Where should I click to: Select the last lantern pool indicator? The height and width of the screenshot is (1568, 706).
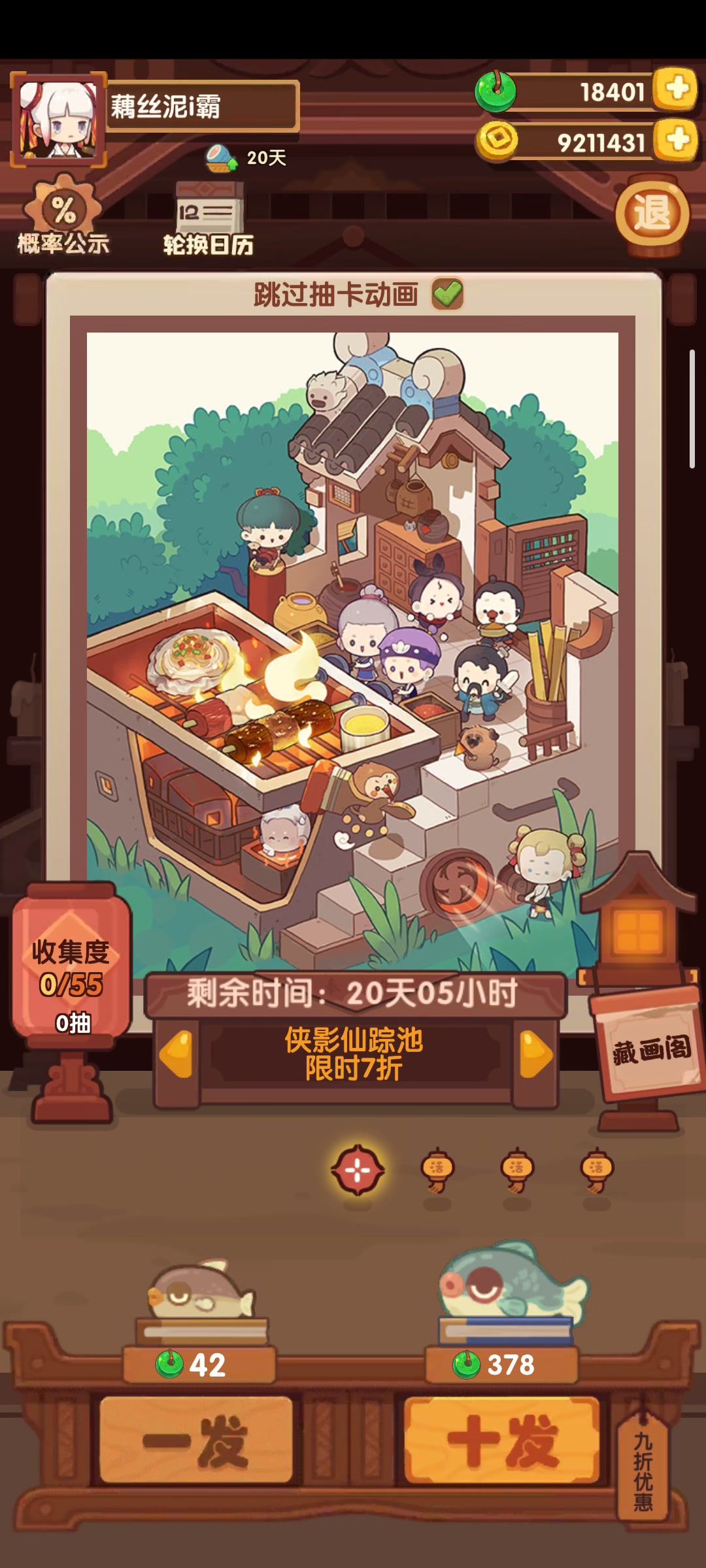[x=596, y=1169]
